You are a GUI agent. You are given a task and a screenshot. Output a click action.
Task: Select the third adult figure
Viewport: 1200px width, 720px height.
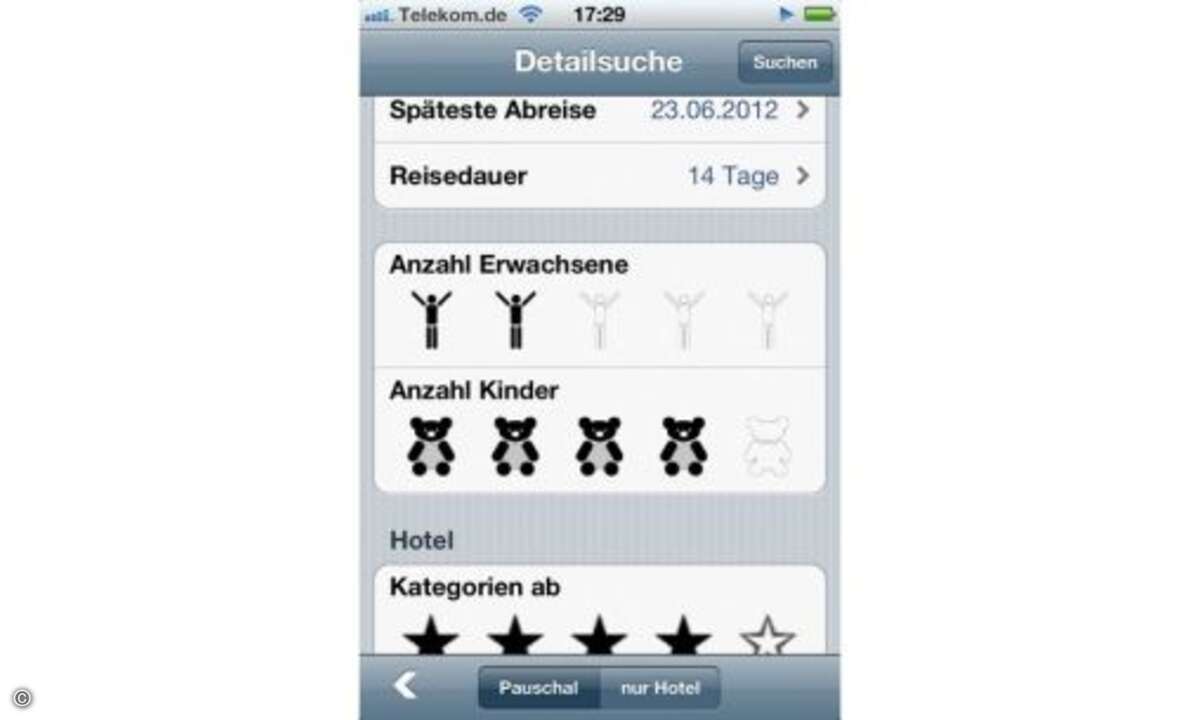click(x=599, y=320)
